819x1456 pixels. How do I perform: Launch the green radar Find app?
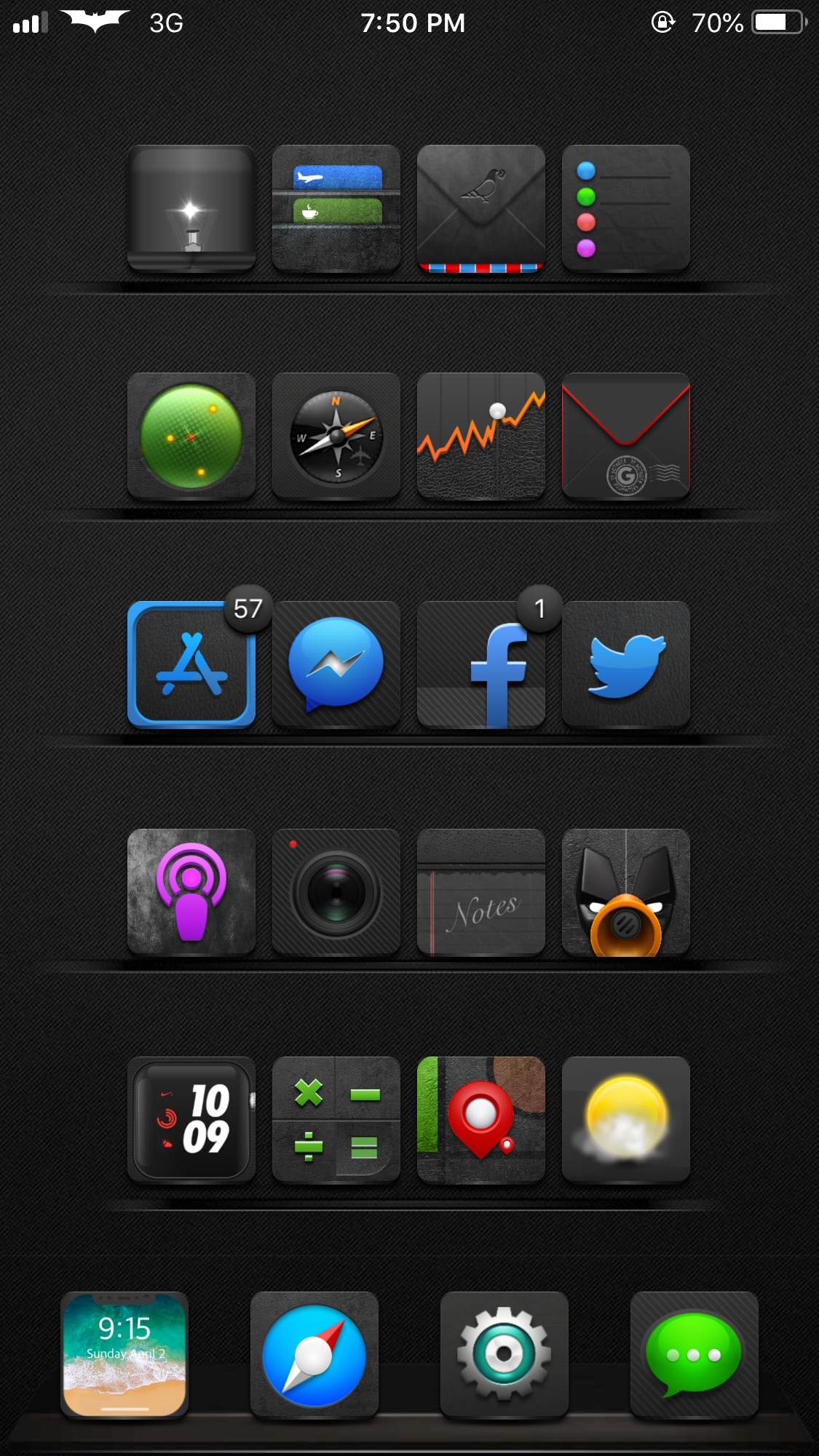[191, 437]
